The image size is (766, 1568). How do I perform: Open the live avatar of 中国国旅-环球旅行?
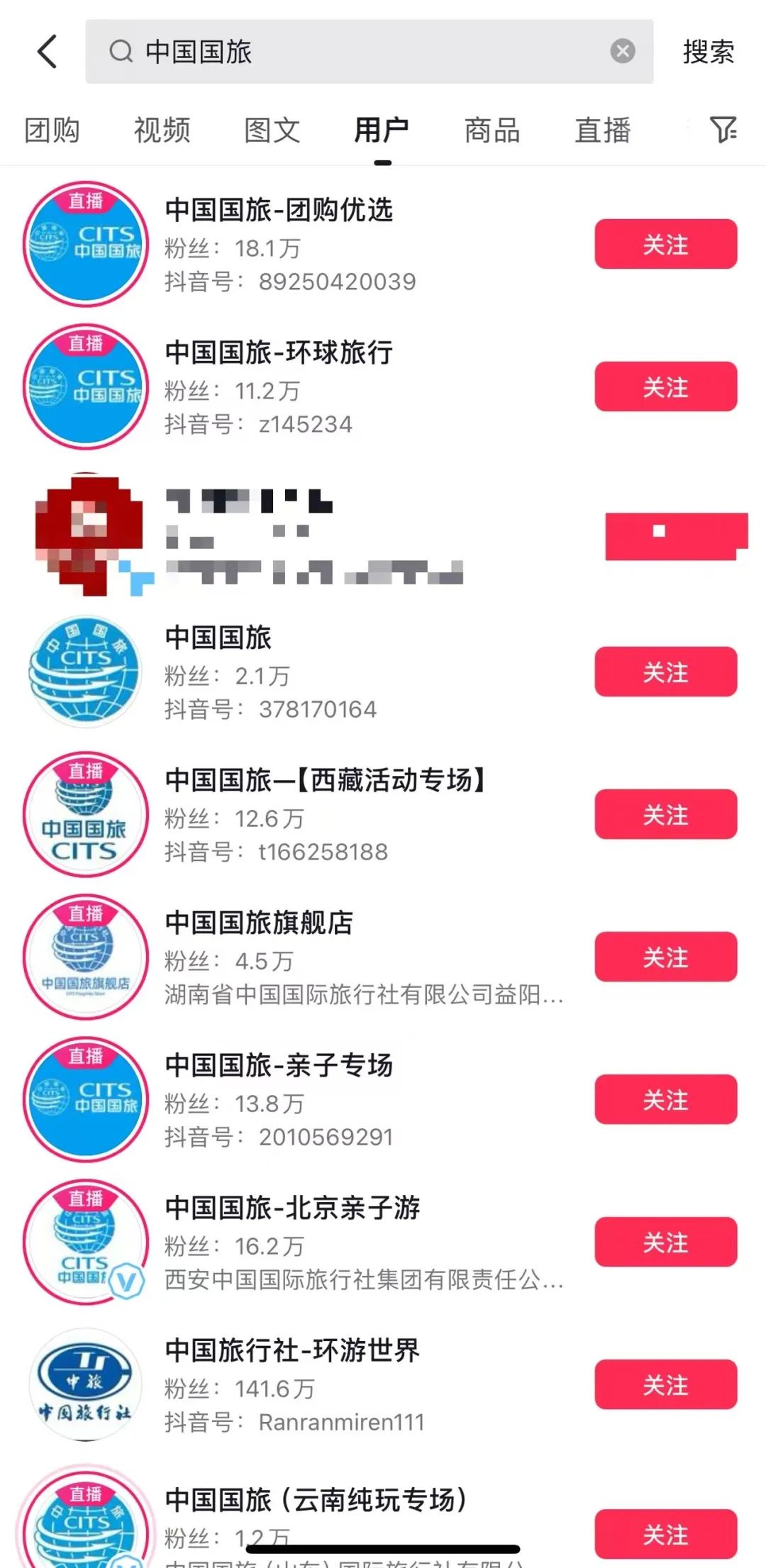tap(86, 387)
